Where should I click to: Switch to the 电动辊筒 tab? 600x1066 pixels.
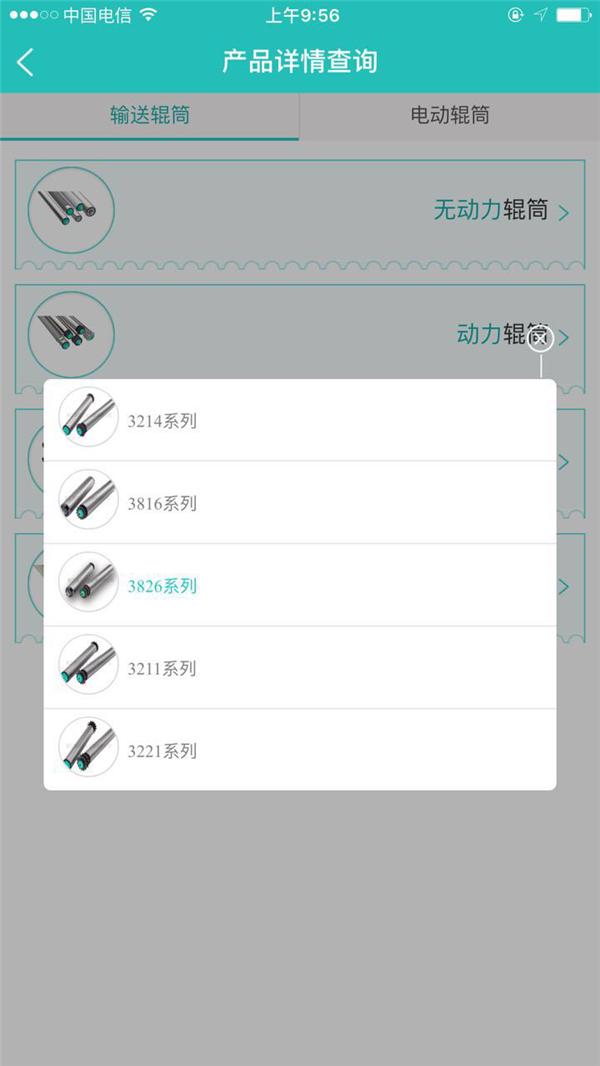click(x=450, y=116)
